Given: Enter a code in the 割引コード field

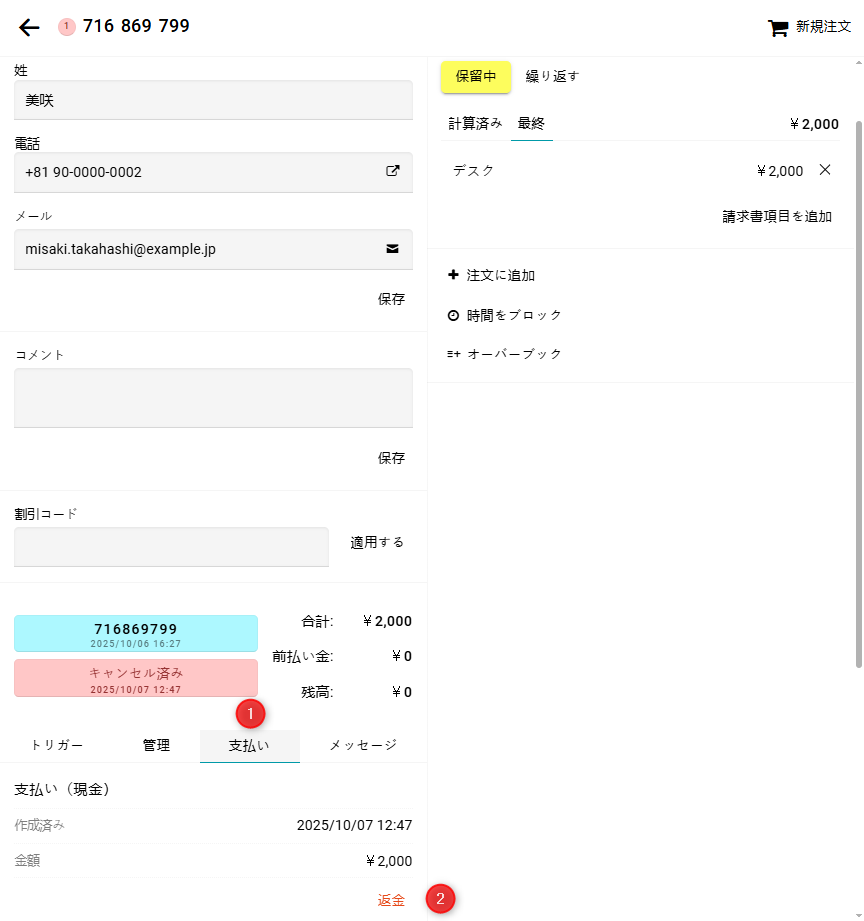Looking at the screenshot, I should pos(171,546).
